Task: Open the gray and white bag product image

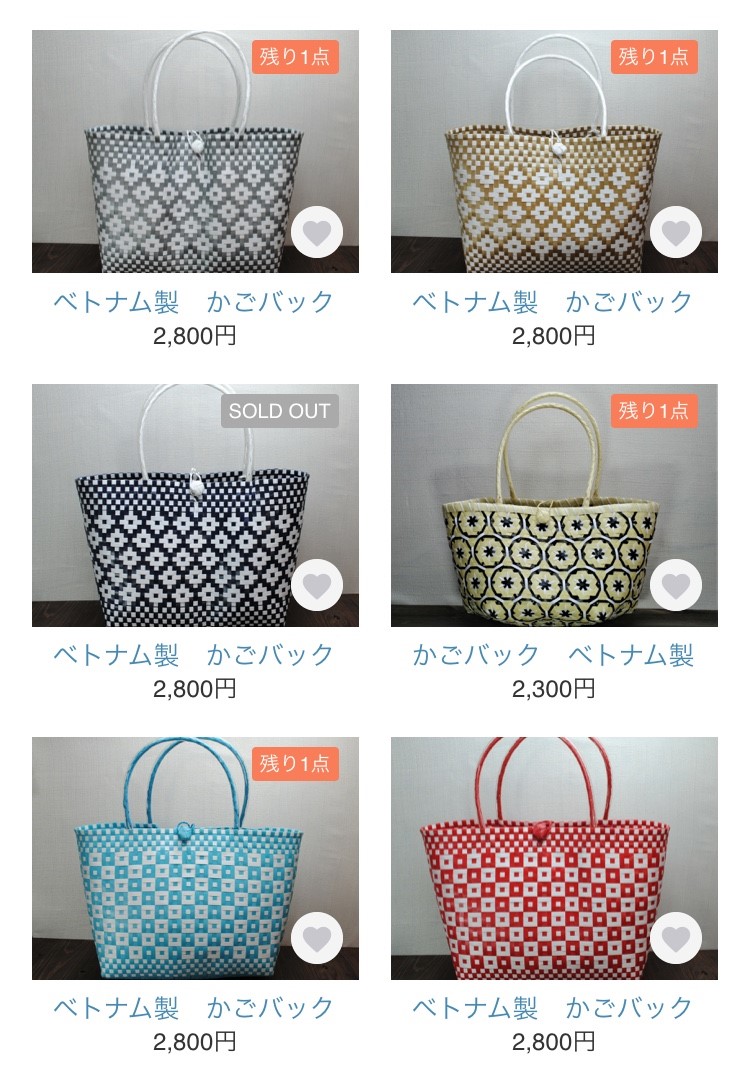Action: (170, 160)
